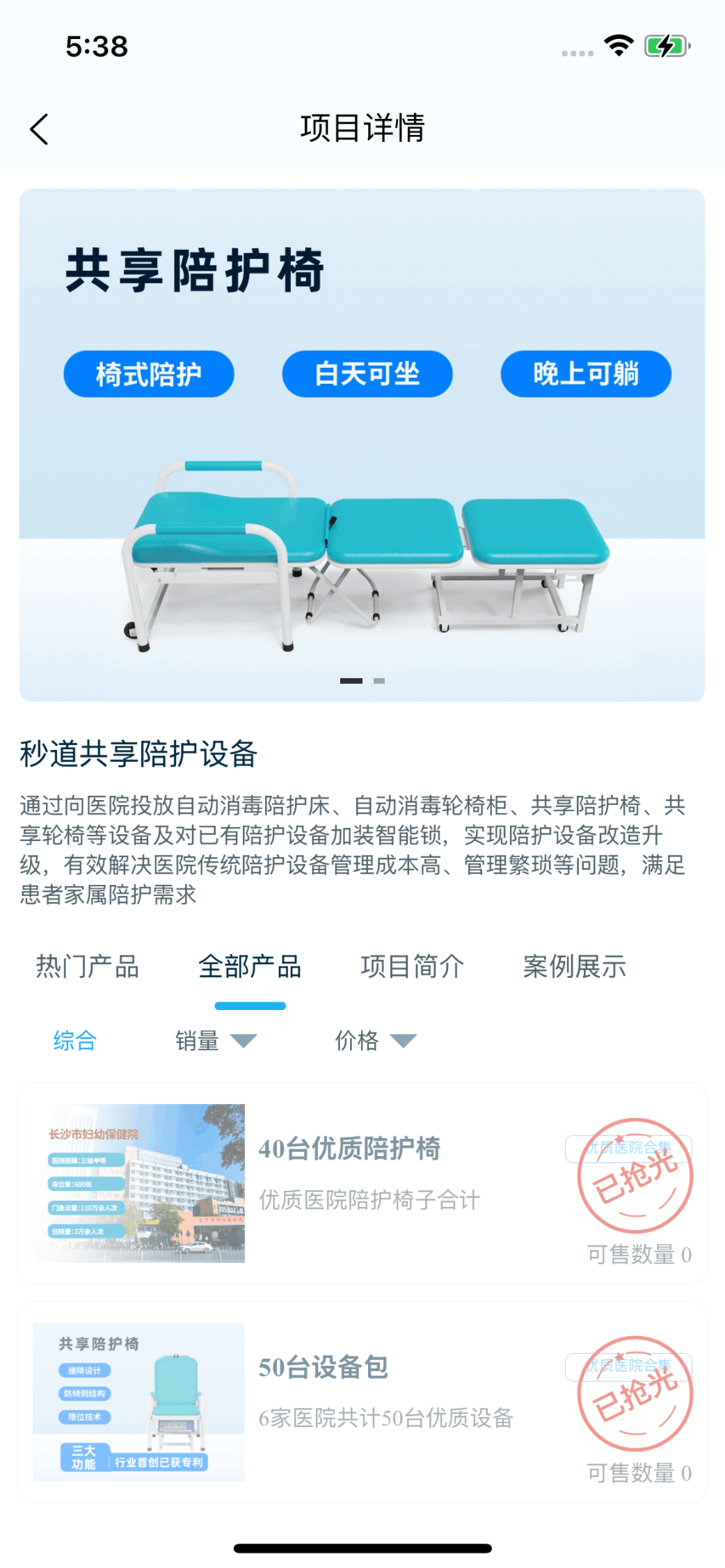The width and height of the screenshot is (725, 1568).
Task: Open the 案例展示 tab
Action: tap(575, 966)
